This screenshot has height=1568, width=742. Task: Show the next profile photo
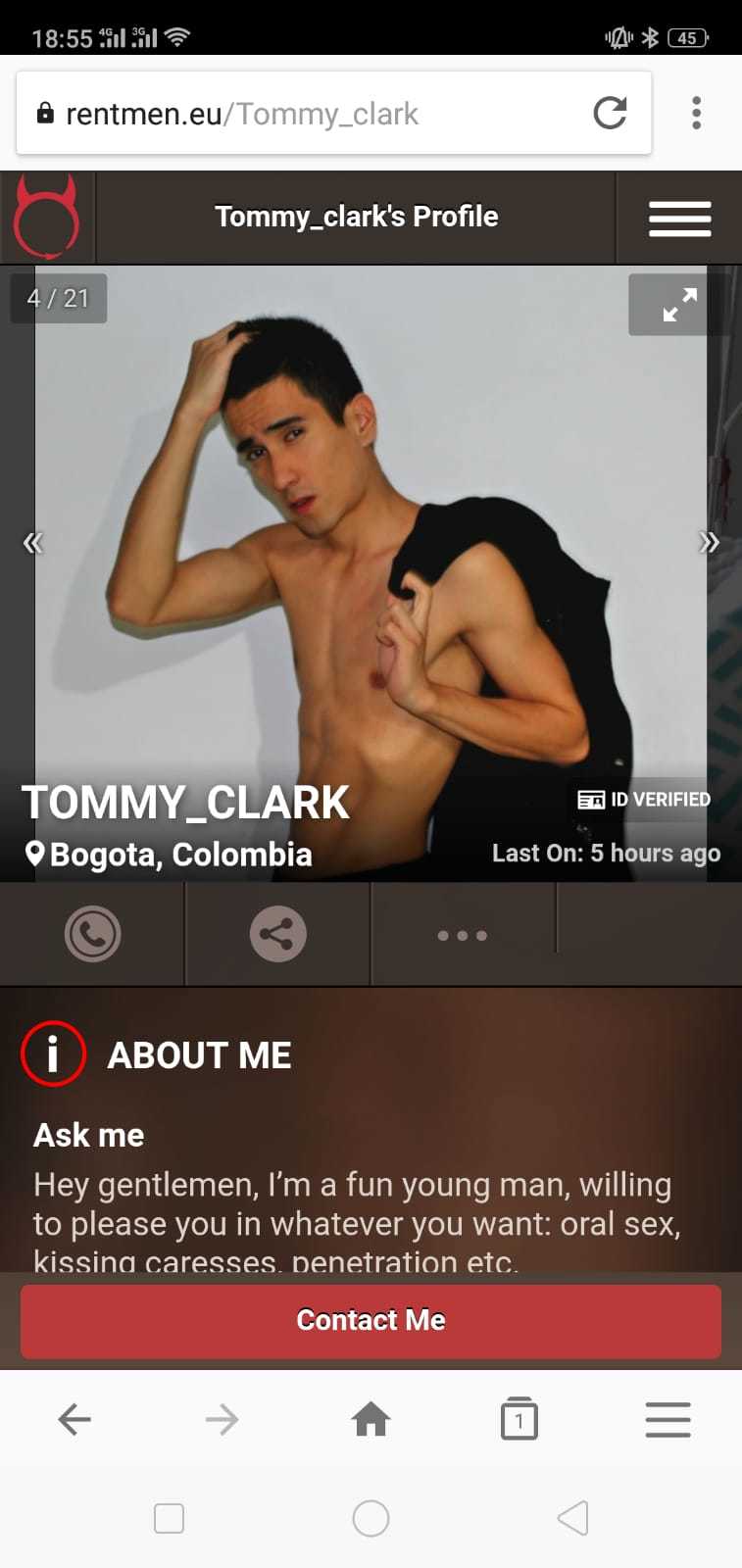(708, 542)
